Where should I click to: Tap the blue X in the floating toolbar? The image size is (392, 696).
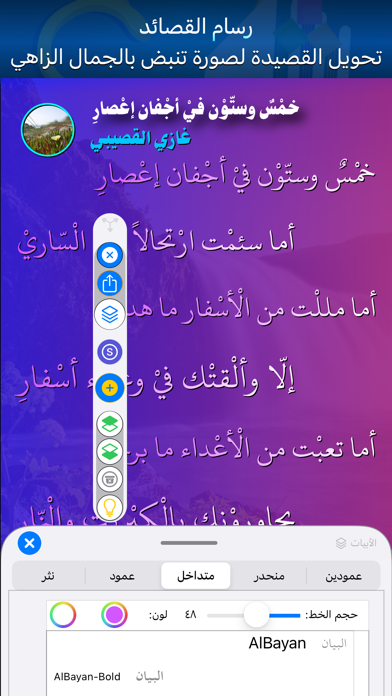110,255
